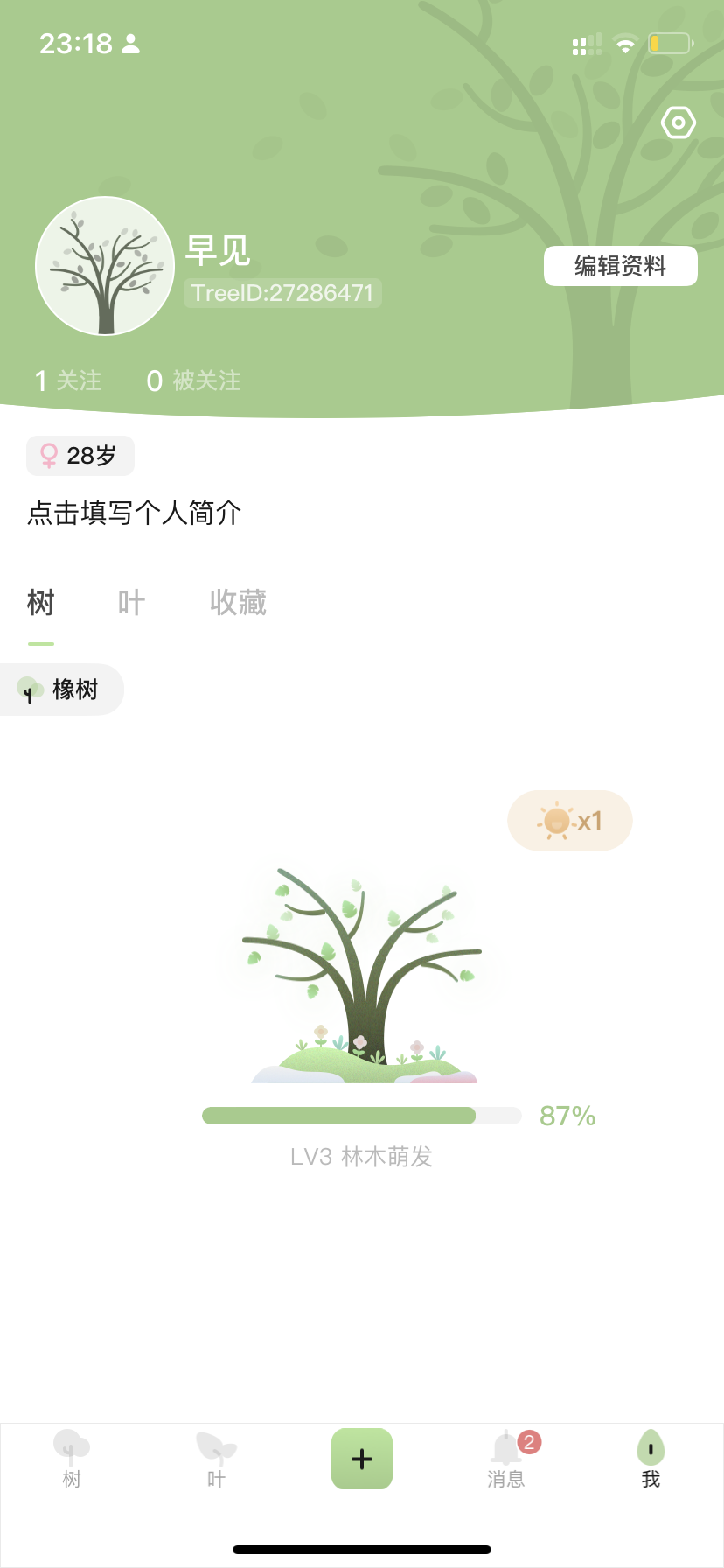The image size is (724, 1568).
Task: Select the 我 bottom navigation tab
Action: (x=651, y=1459)
